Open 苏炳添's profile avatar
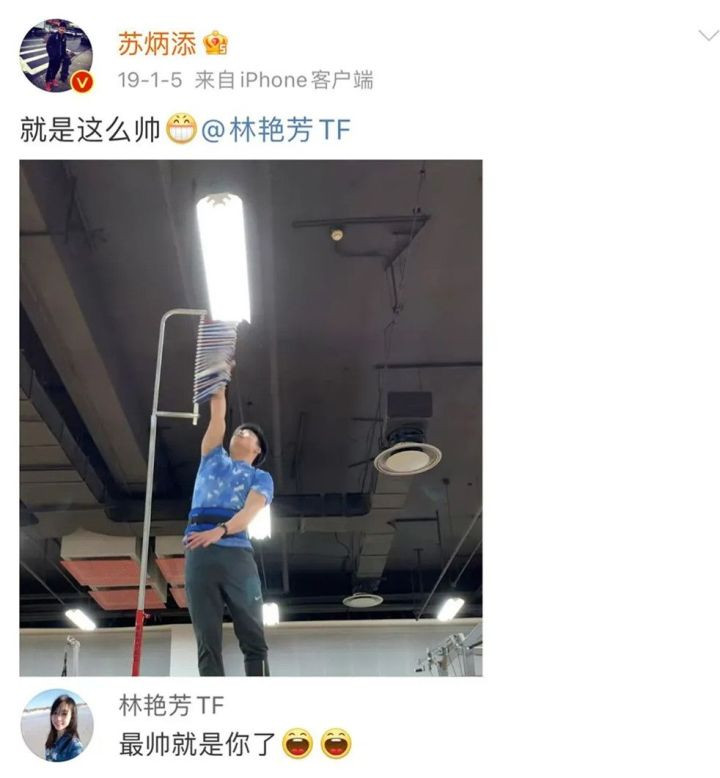This screenshot has height=778, width=720. [x=56, y=56]
